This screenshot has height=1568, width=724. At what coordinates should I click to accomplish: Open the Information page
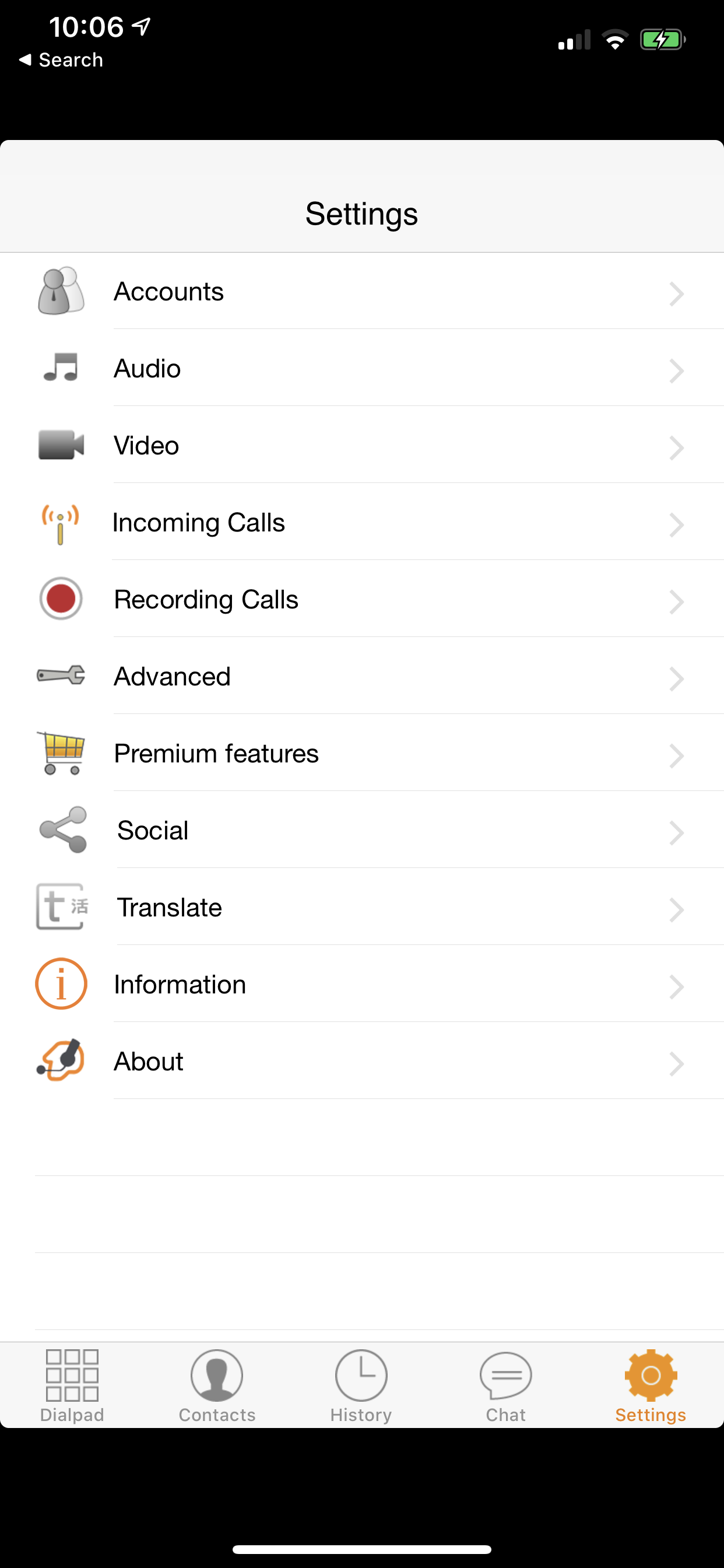362,984
